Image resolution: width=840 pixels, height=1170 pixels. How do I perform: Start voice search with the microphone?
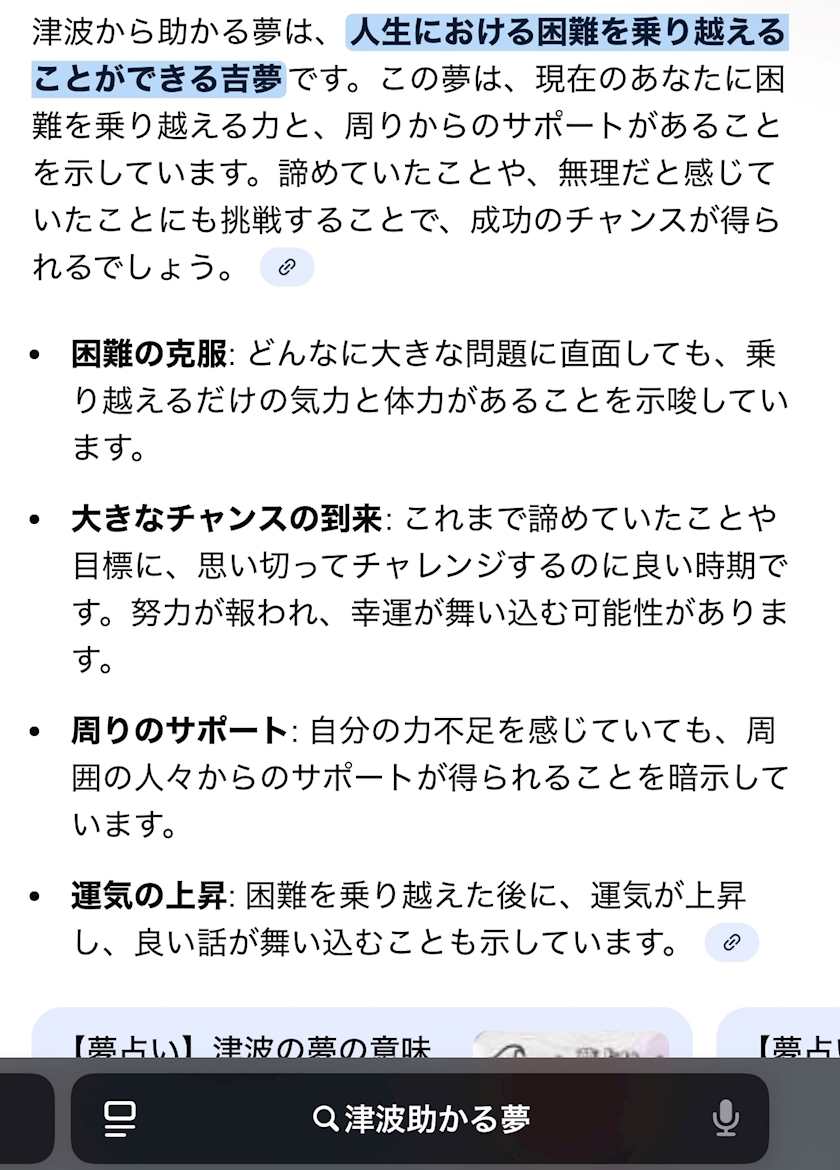[x=725, y=1119]
